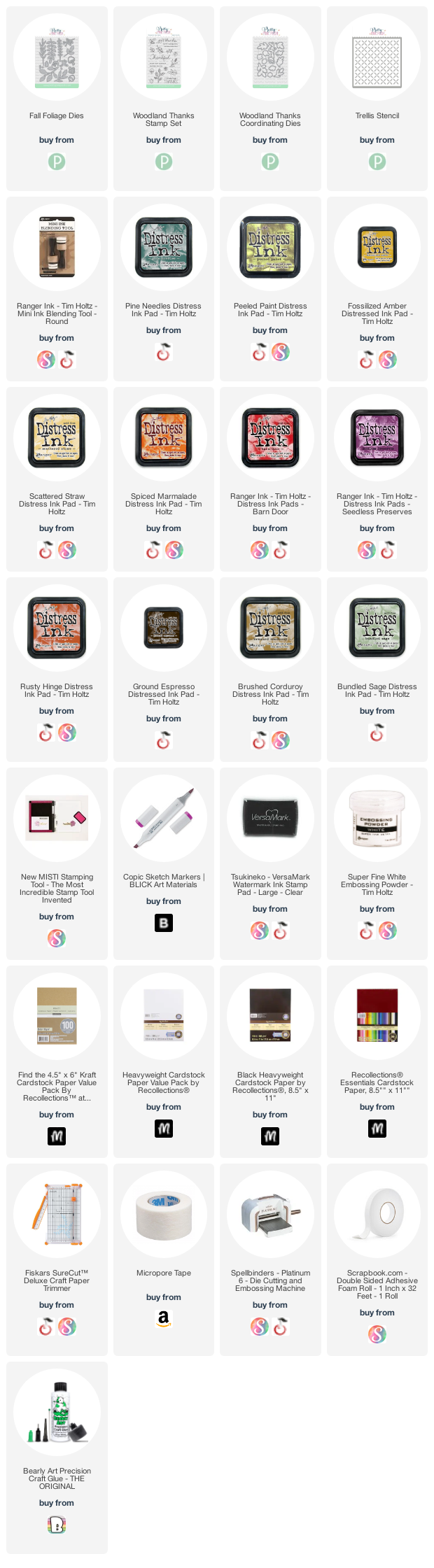The width and height of the screenshot is (434, 1568).
Task: Tap the Michaels icon under Kraft Cardstock Pack
Action: pos(57,1137)
